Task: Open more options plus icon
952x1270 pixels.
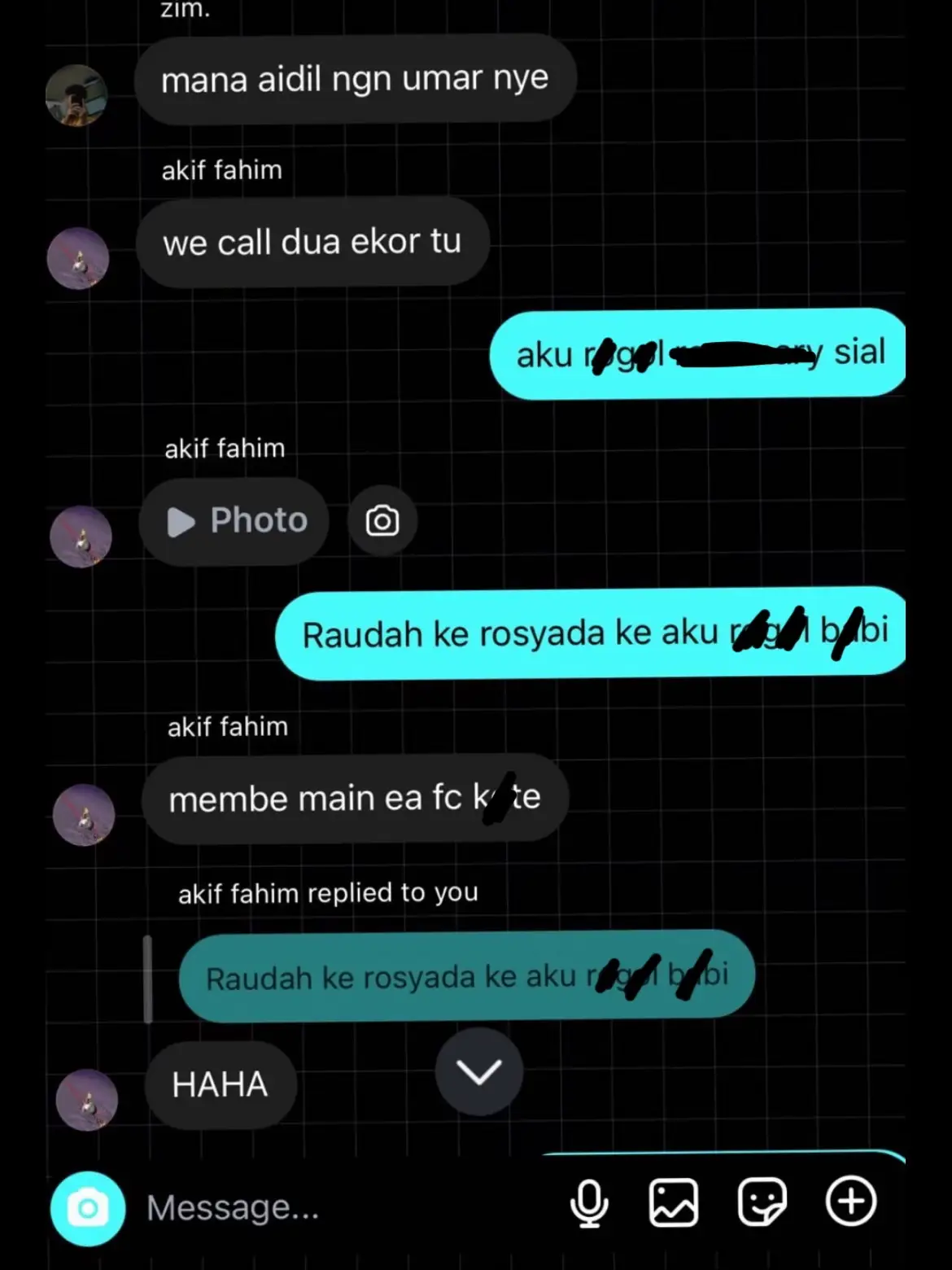Action: tap(851, 1201)
